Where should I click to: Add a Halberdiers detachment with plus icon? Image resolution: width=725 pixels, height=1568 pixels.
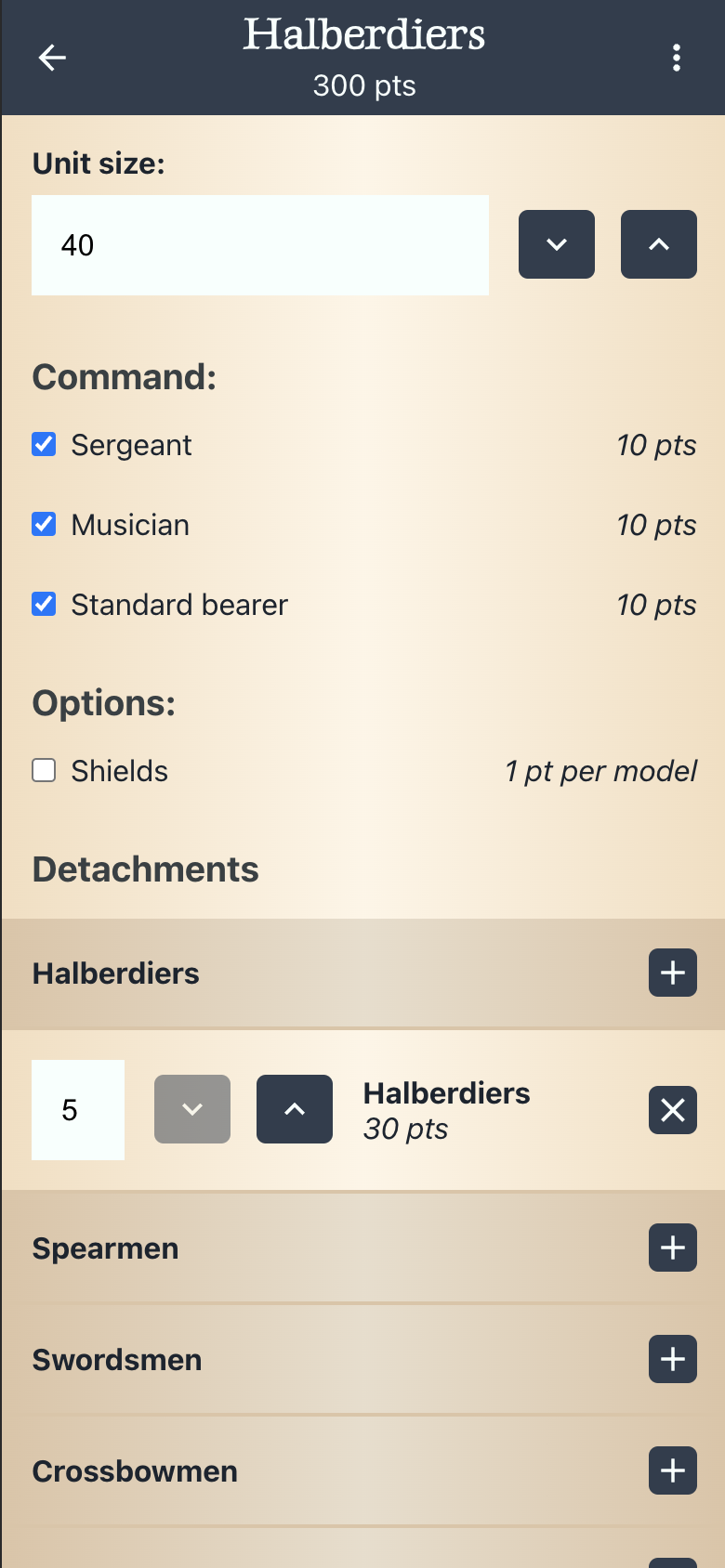(x=672, y=973)
